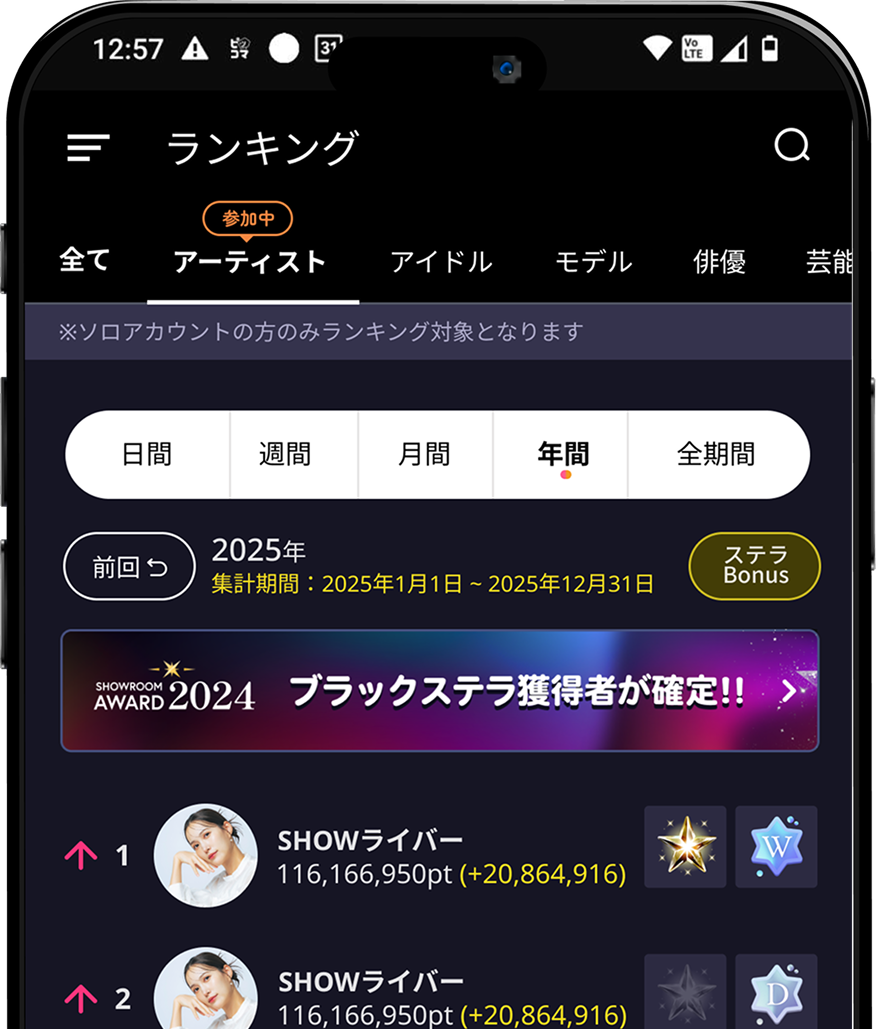Open rank 2 SHOWライバー profile
The width and height of the screenshot is (876, 1029).
tap(370, 996)
